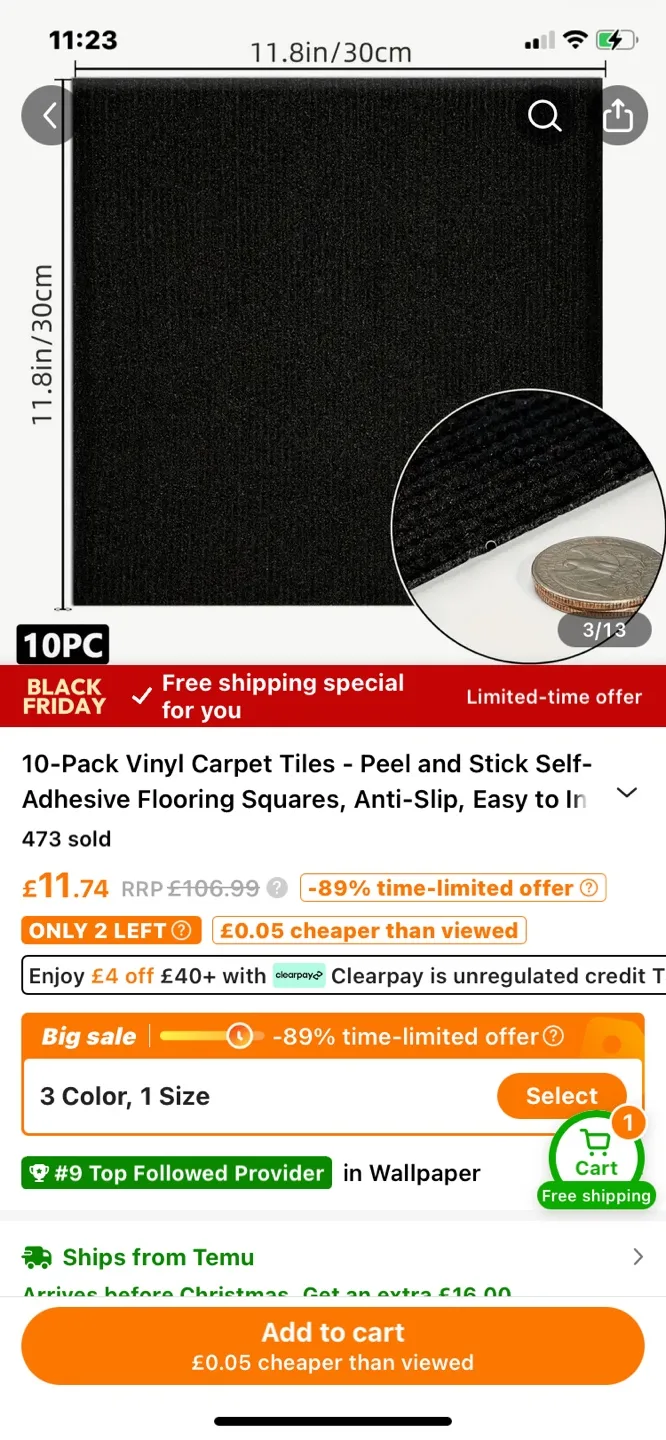Open the cart with 1 item

coord(597,1158)
